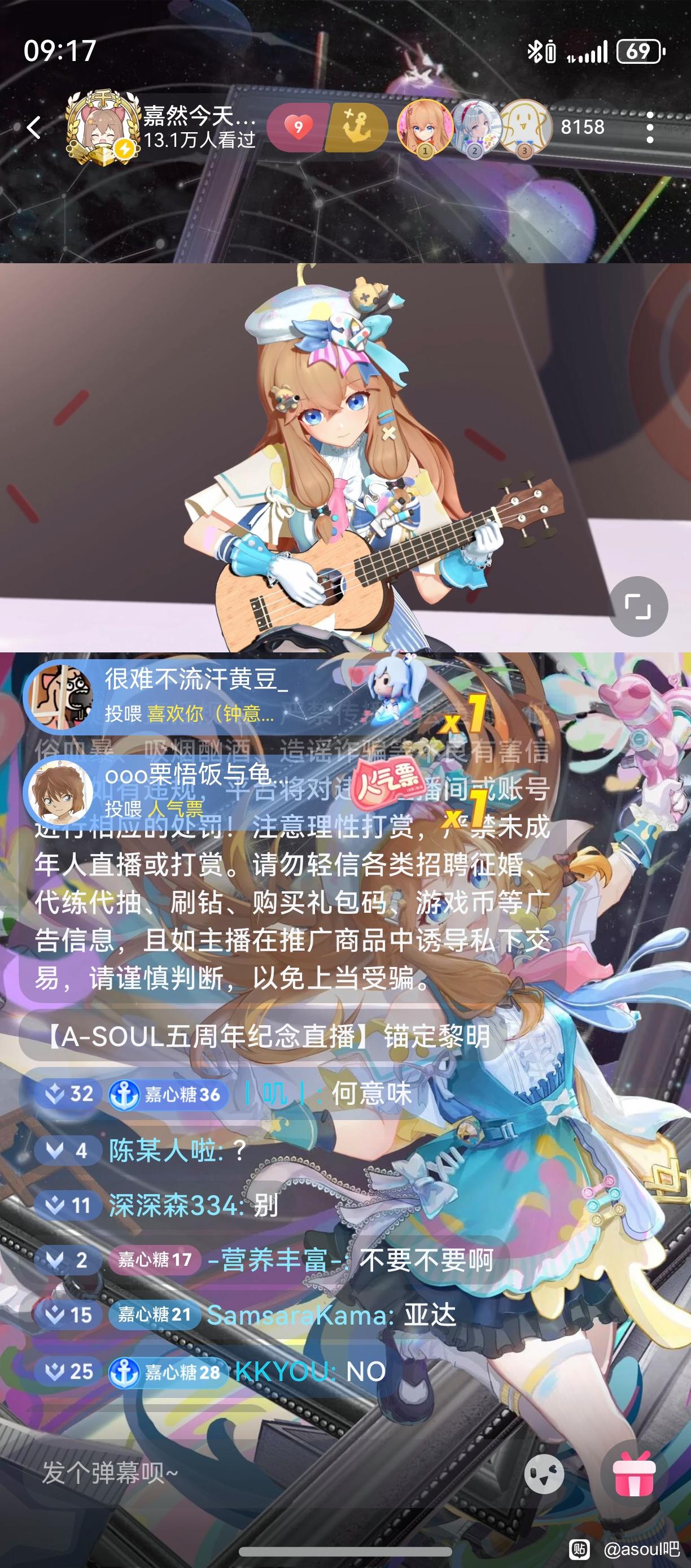Tap username KKYOU in chat
The image size is (691, 1568).
283,1372
